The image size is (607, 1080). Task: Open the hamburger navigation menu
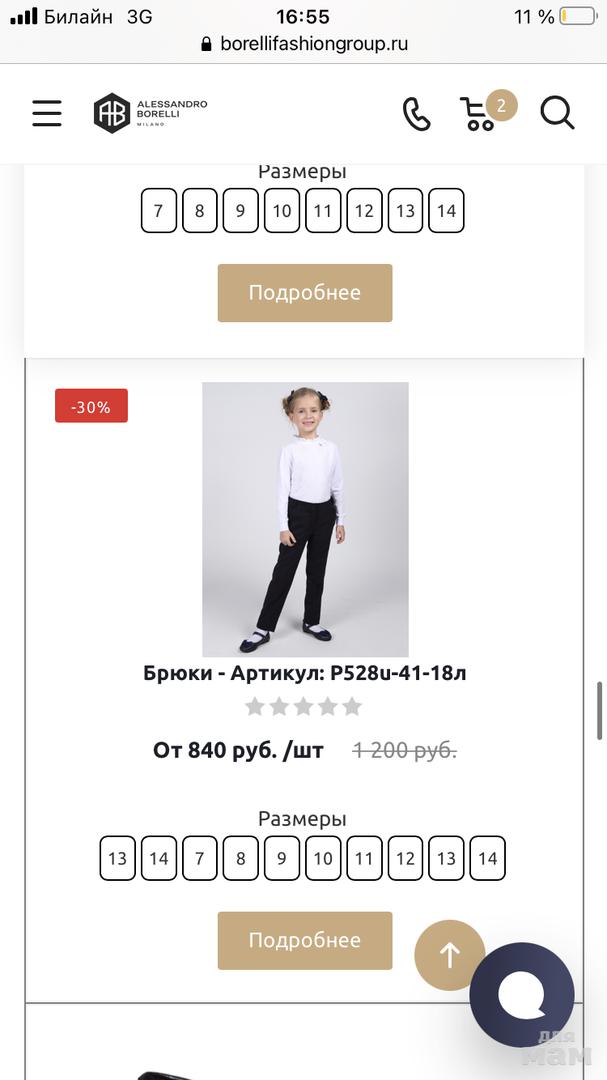click(47, 113)
